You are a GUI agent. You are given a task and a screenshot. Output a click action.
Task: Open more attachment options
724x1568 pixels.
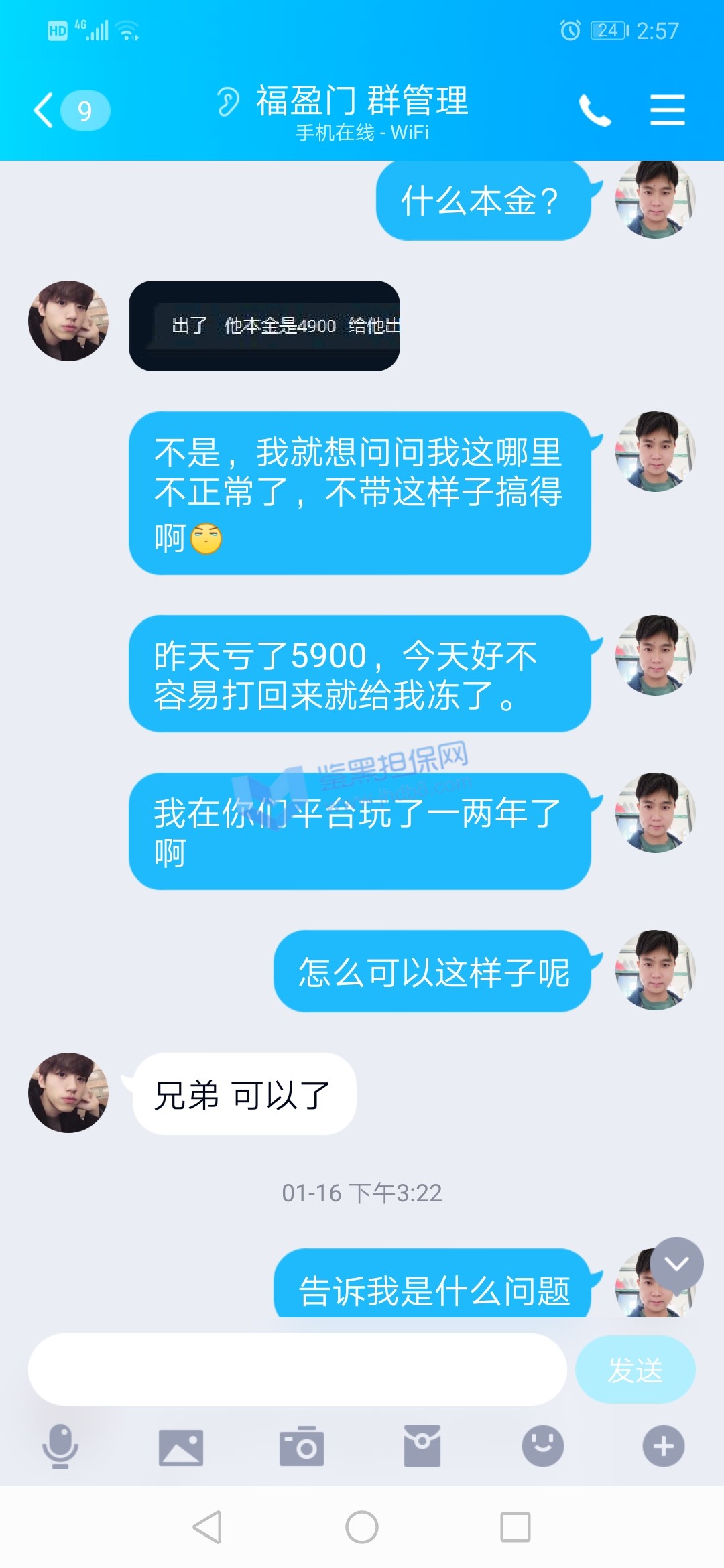click(x=663, y=1446)
